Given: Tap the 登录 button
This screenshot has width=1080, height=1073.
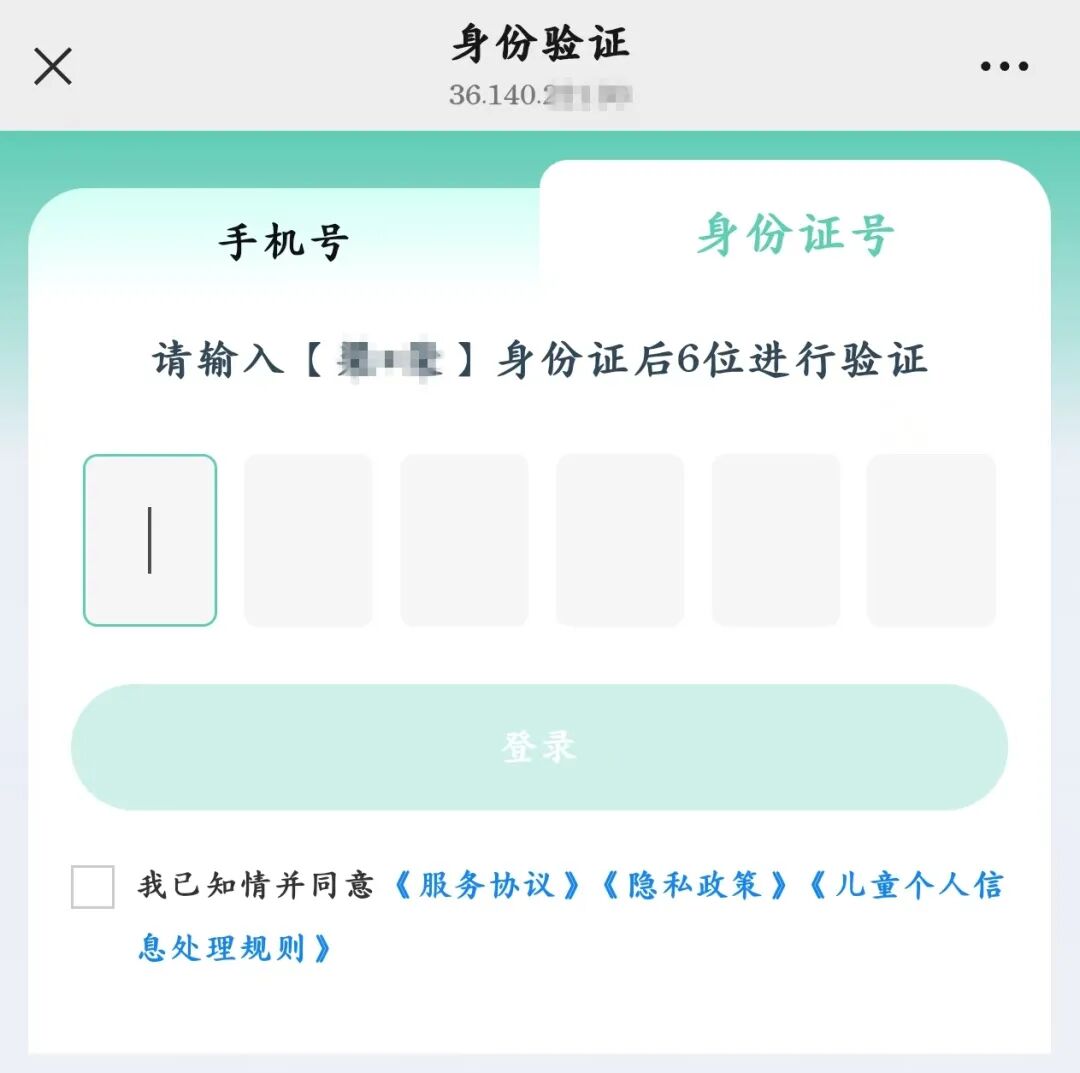Looking at the screenshot, I should pos(539,747).
